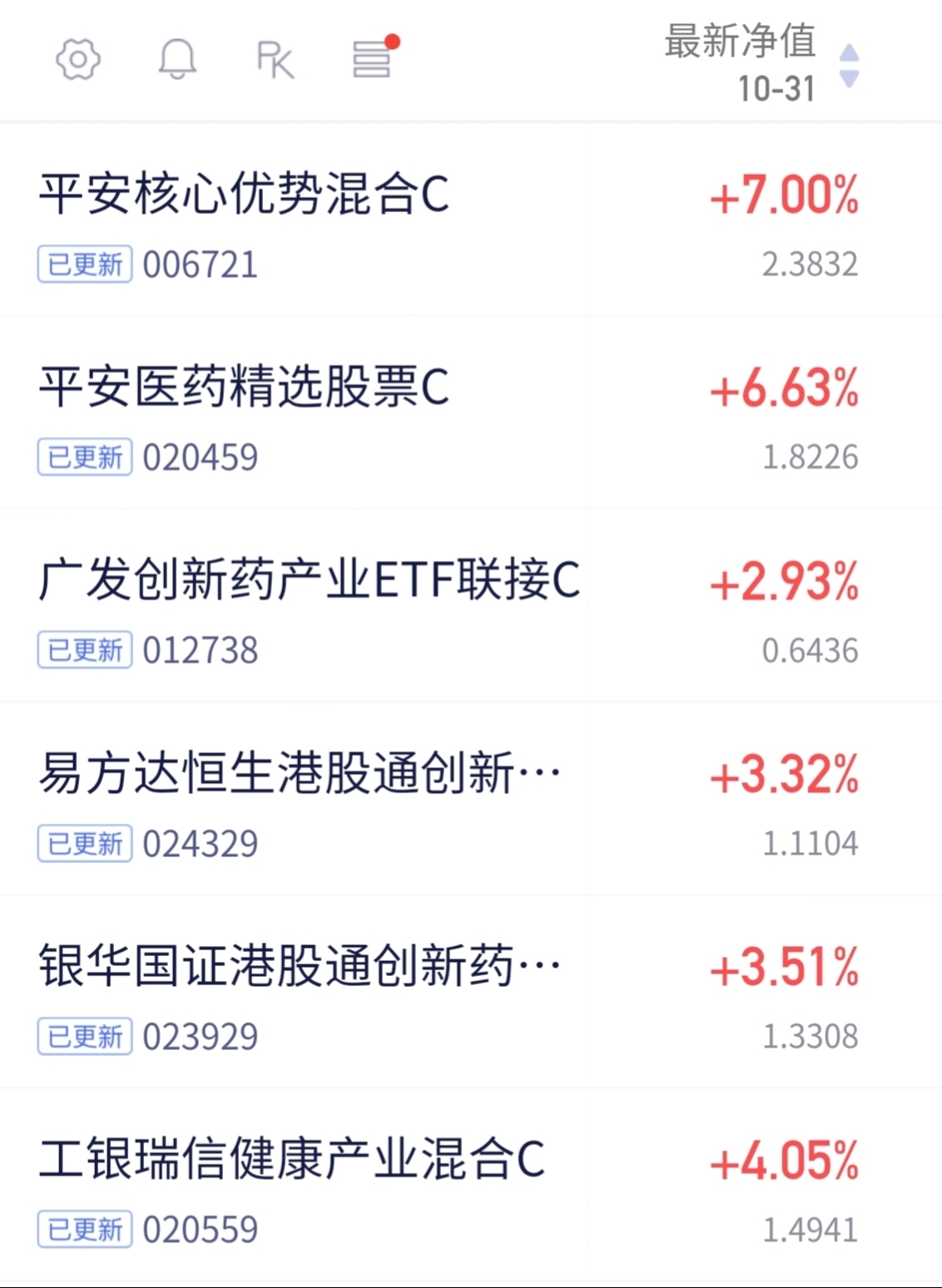This screenshot has height=1288, width=942.
Task: Open the list view icon with red dot
Action: pyautogui.click(x=373, y=57)
